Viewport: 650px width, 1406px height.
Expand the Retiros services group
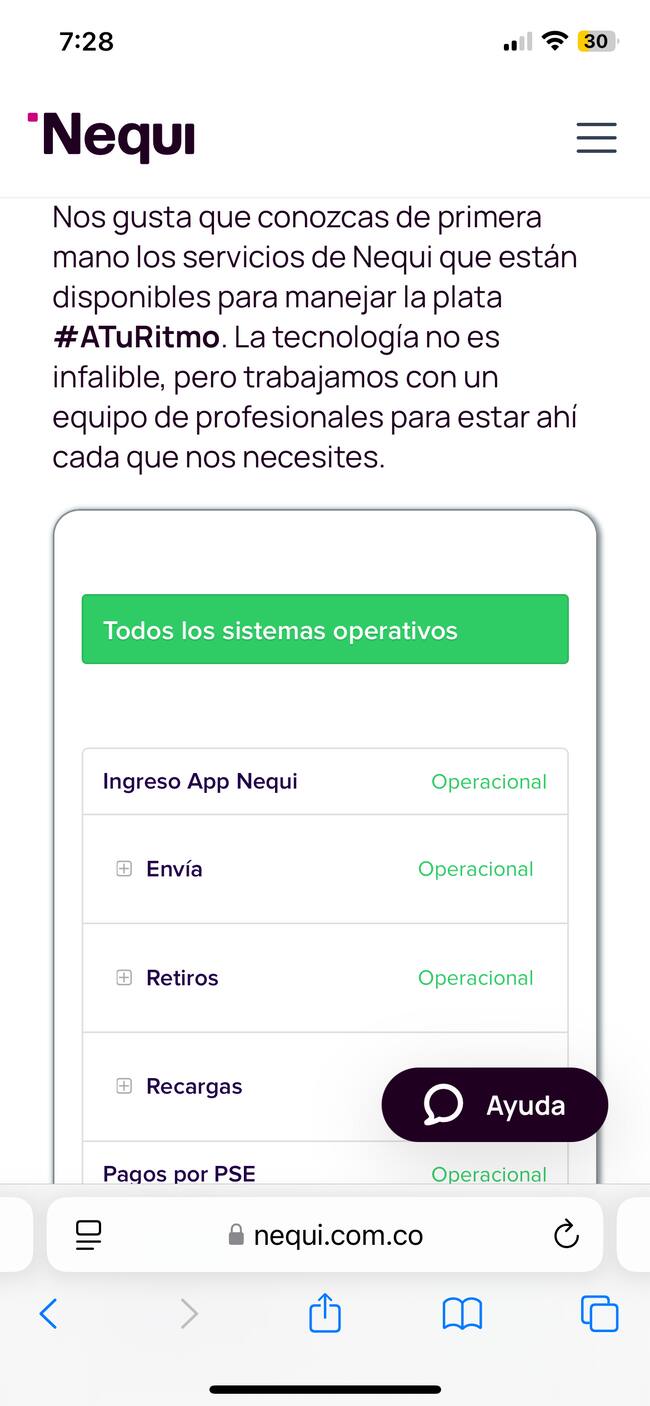click(124, 978)
